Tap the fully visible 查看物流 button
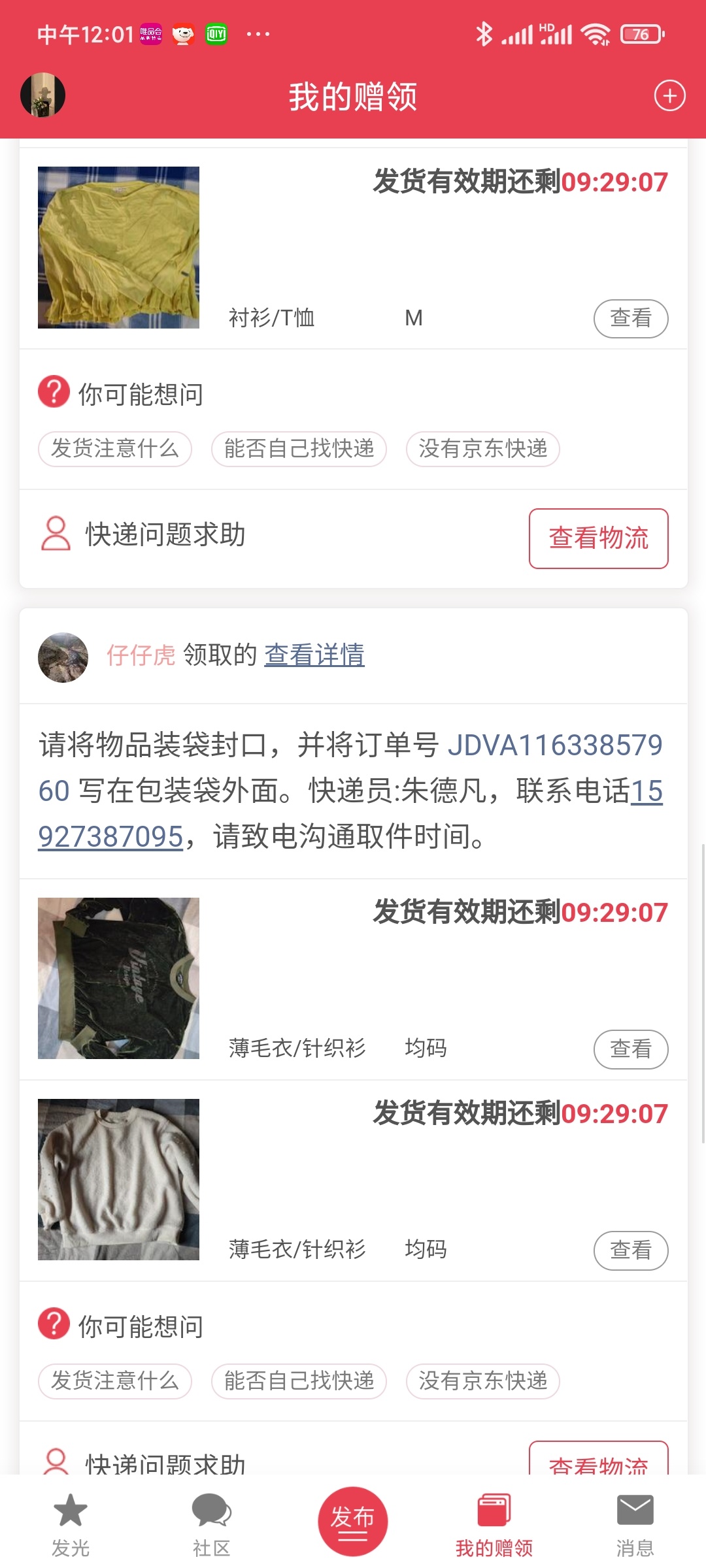706x1568 pixels. (599, 538)
